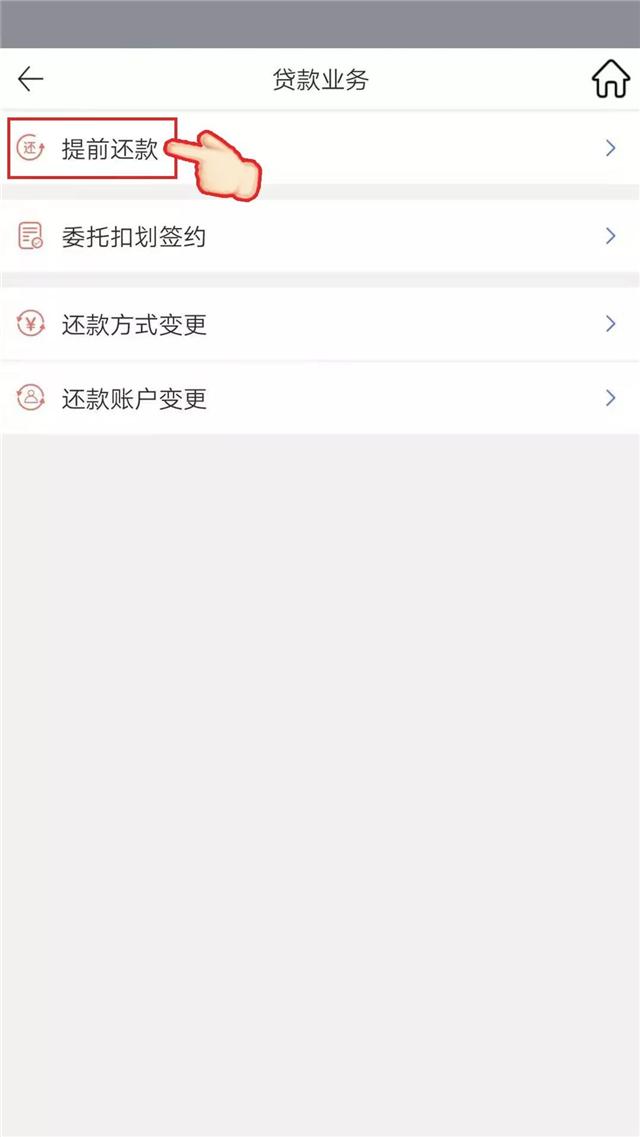Go back using the arrow icon
Image resolution: width=640 pixels, height=1137 pixels.
[x=31, y=80]
